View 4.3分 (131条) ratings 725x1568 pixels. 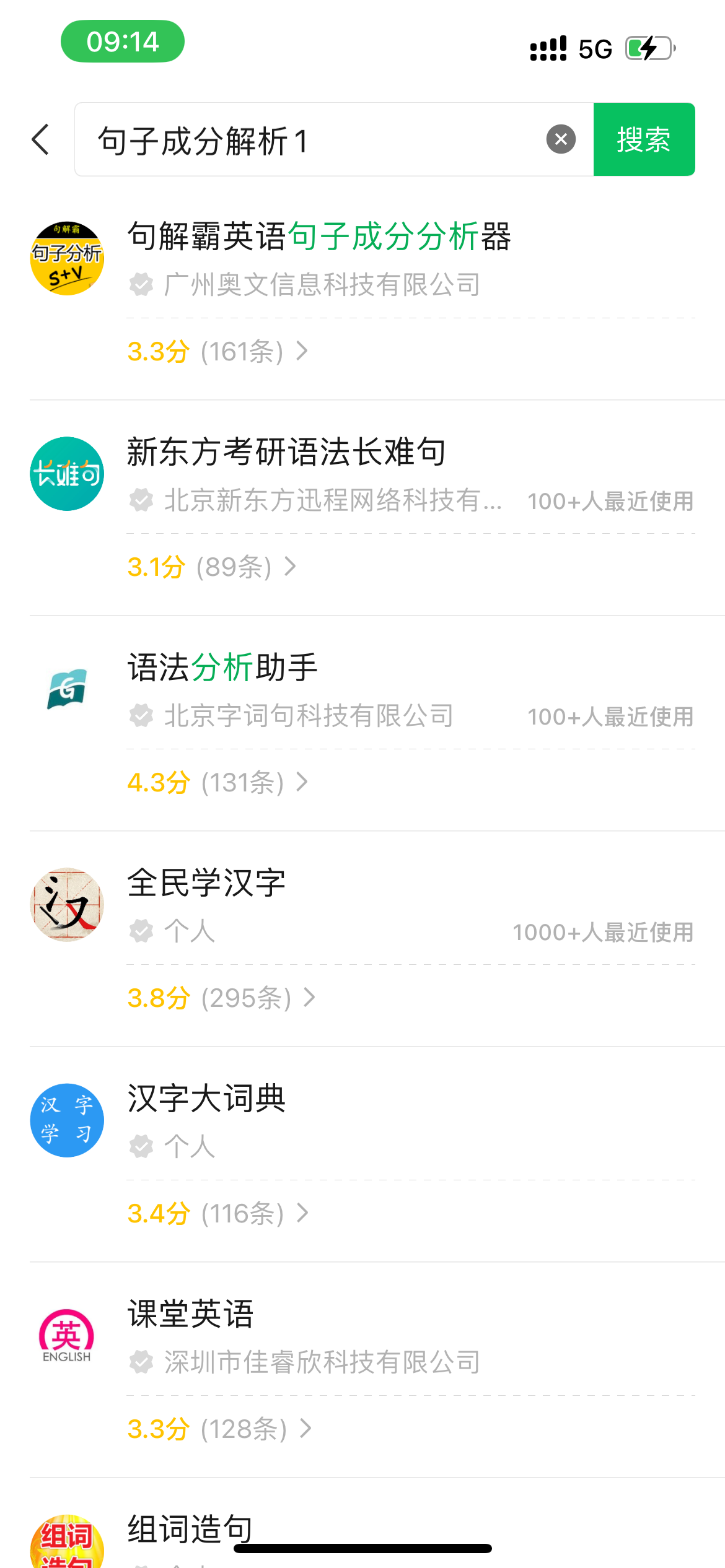click(217, 783)
